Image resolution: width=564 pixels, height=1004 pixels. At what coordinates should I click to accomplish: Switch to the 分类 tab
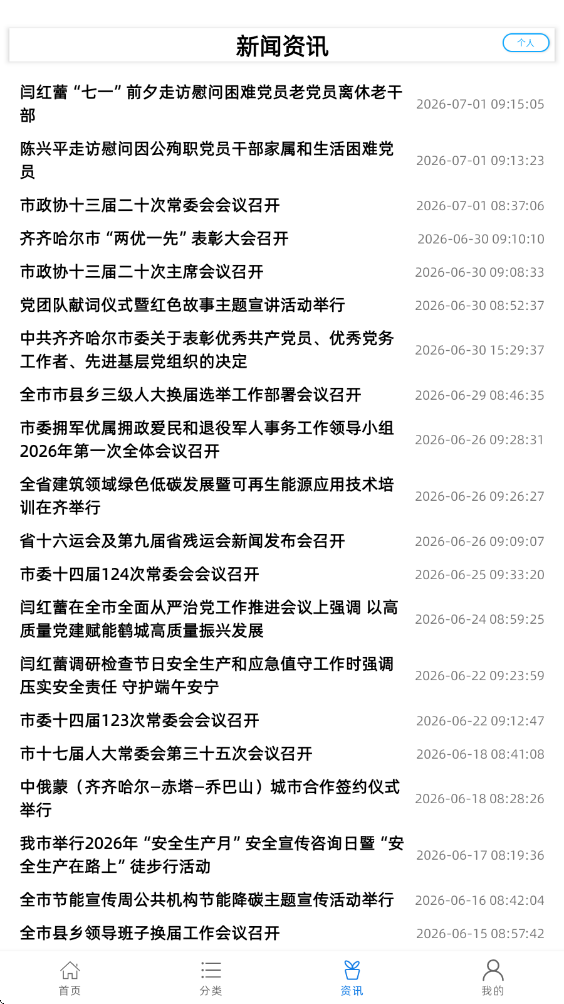click(x=211, y=977)
